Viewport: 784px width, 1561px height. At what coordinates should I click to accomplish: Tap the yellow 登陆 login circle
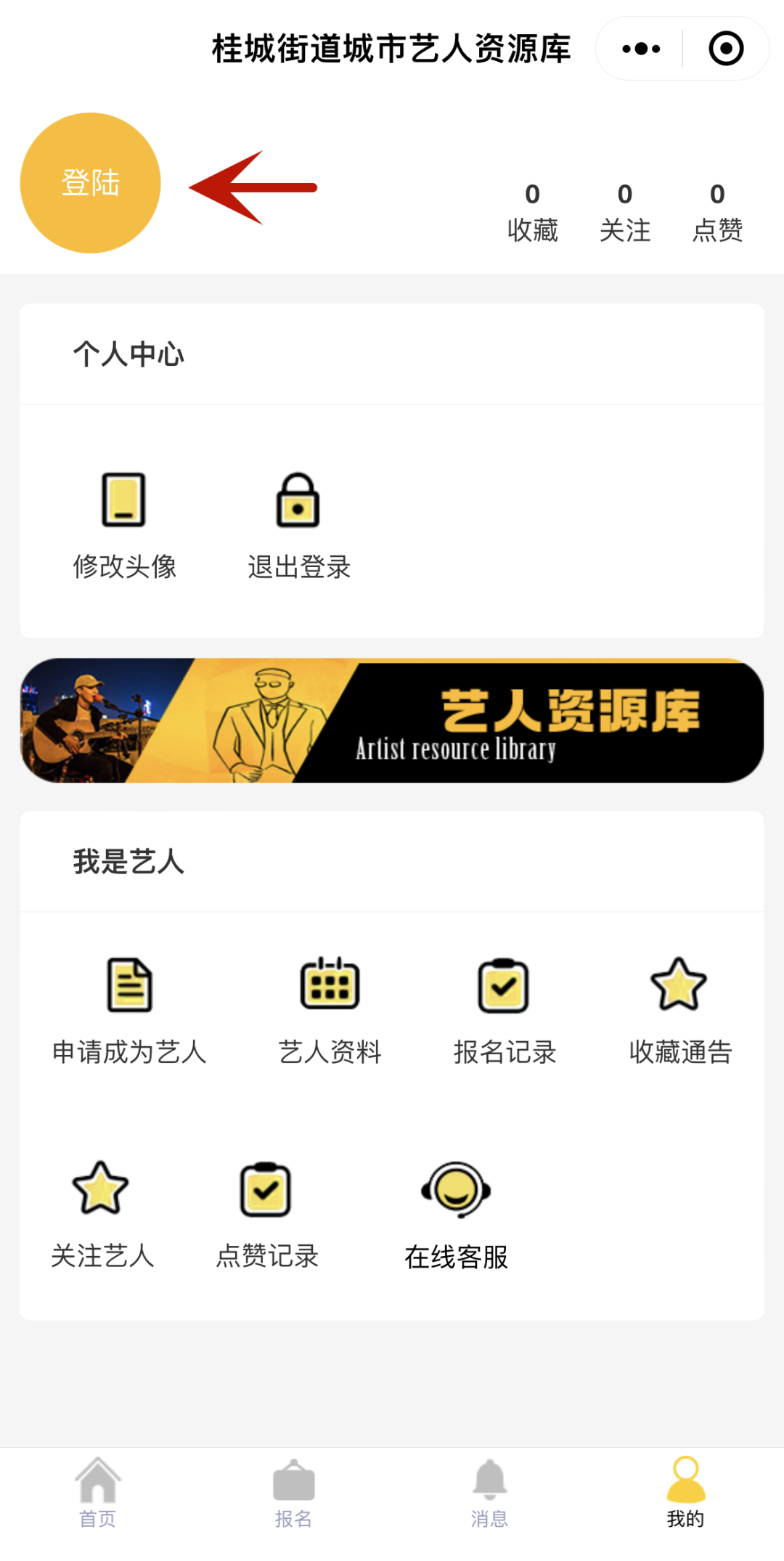[x=90, y=183]
